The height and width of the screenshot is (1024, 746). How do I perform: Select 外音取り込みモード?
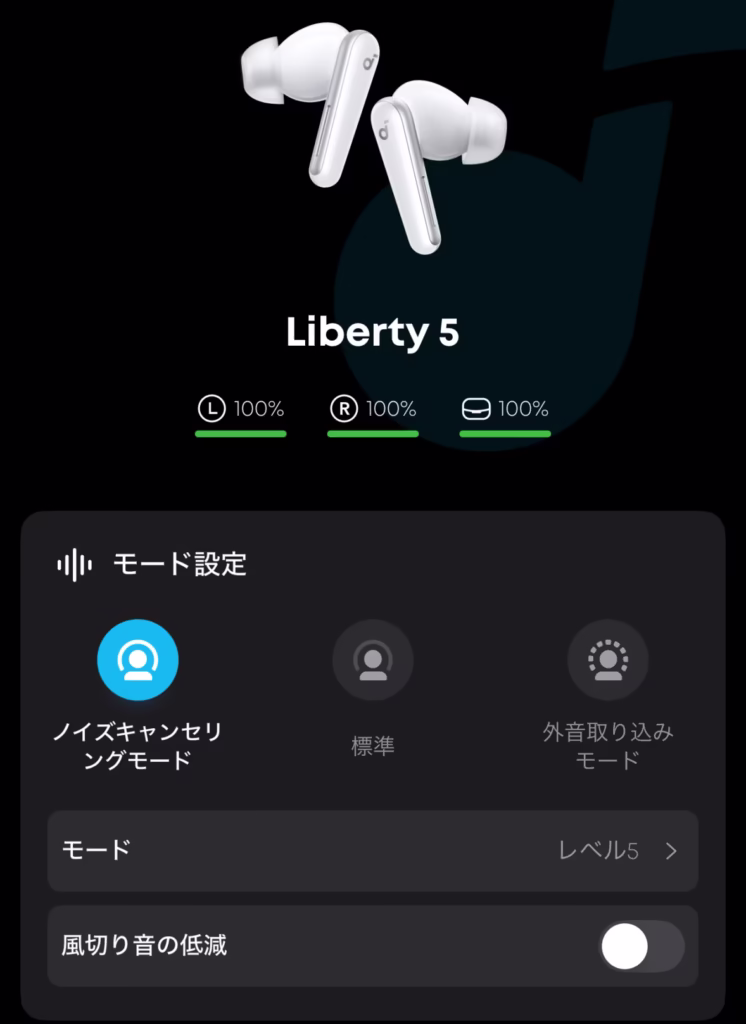click(x=608, y=661)
